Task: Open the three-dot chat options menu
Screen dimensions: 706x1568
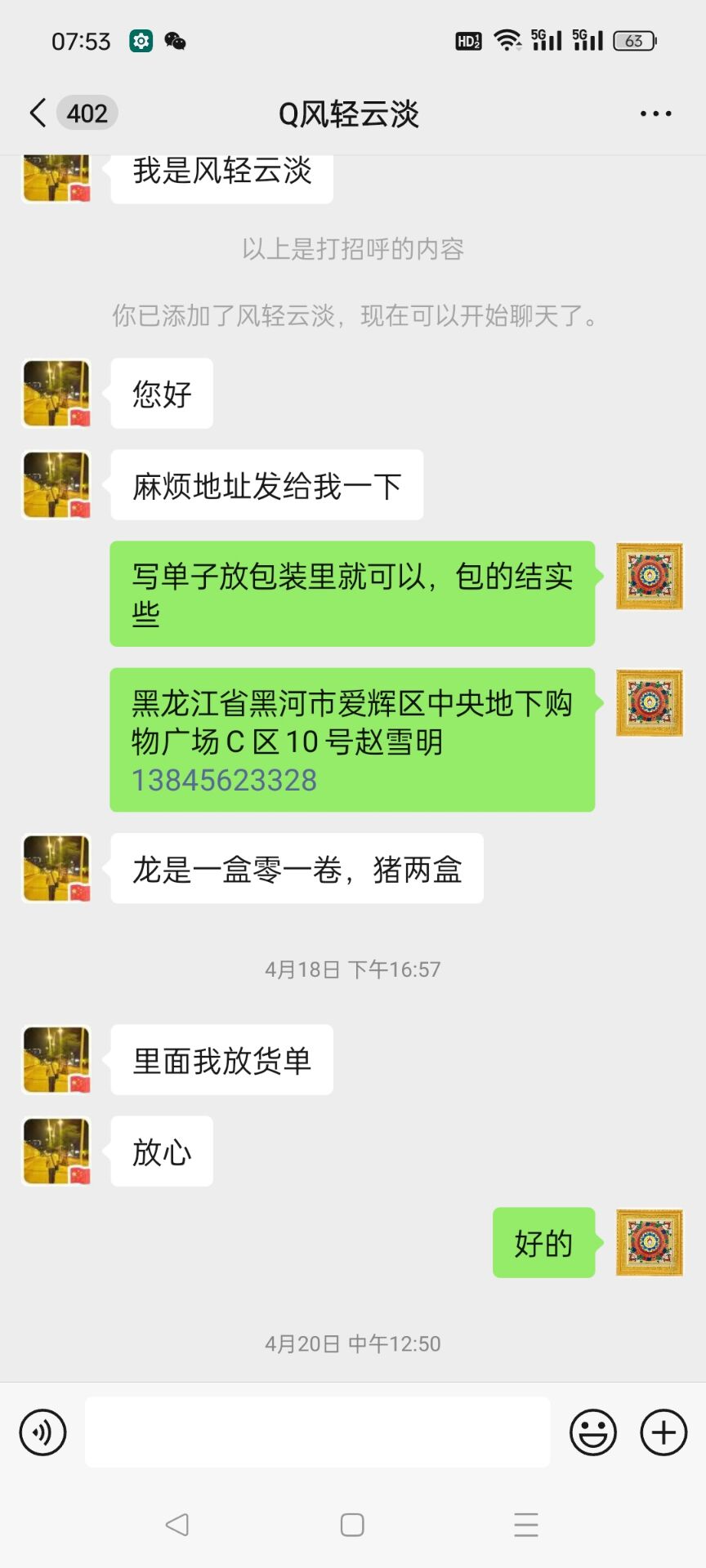Action: pos(656,114)
